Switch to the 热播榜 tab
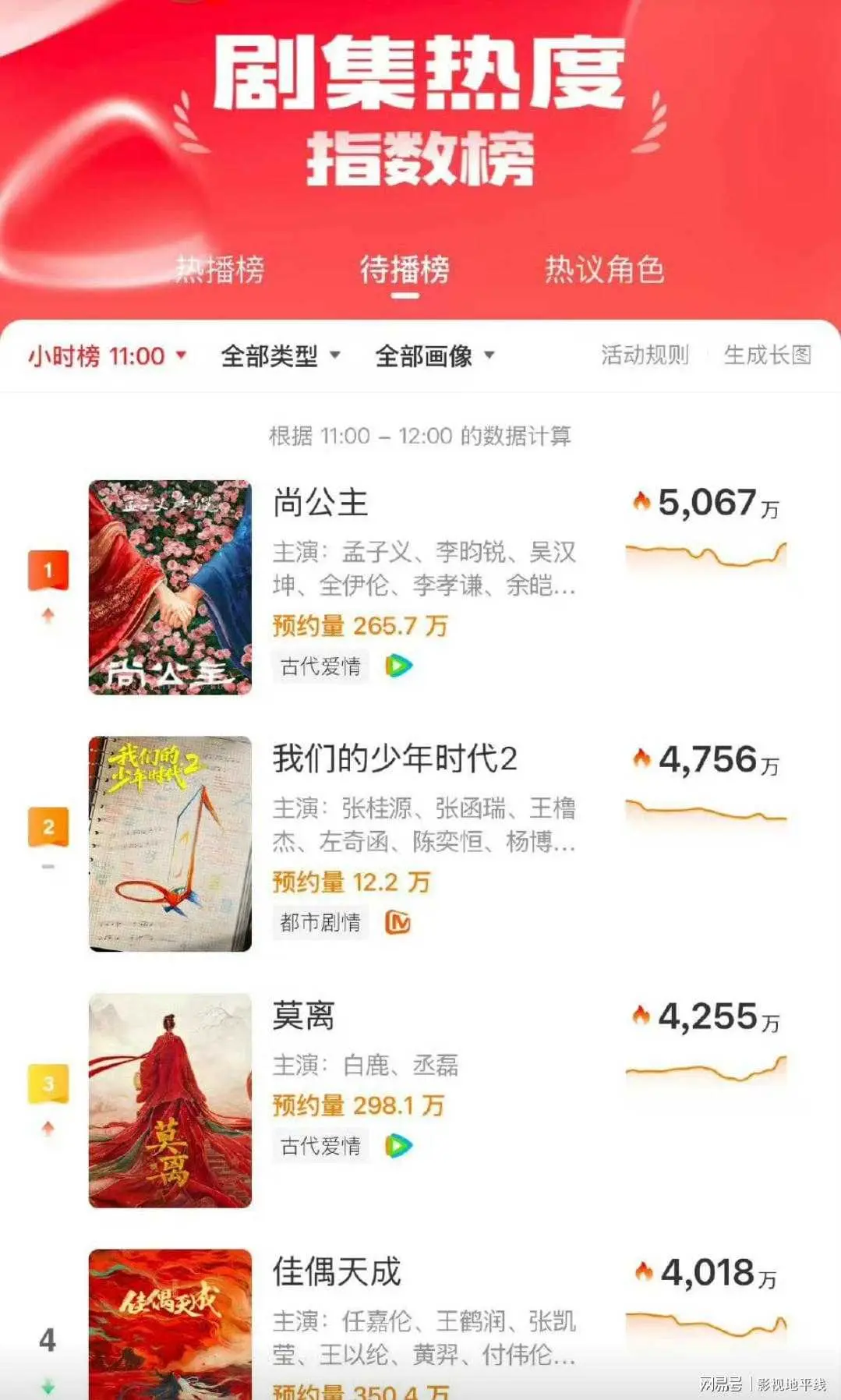Image resolution: width=841 pixels, height=1400 pixels. (x=219, y=270)
